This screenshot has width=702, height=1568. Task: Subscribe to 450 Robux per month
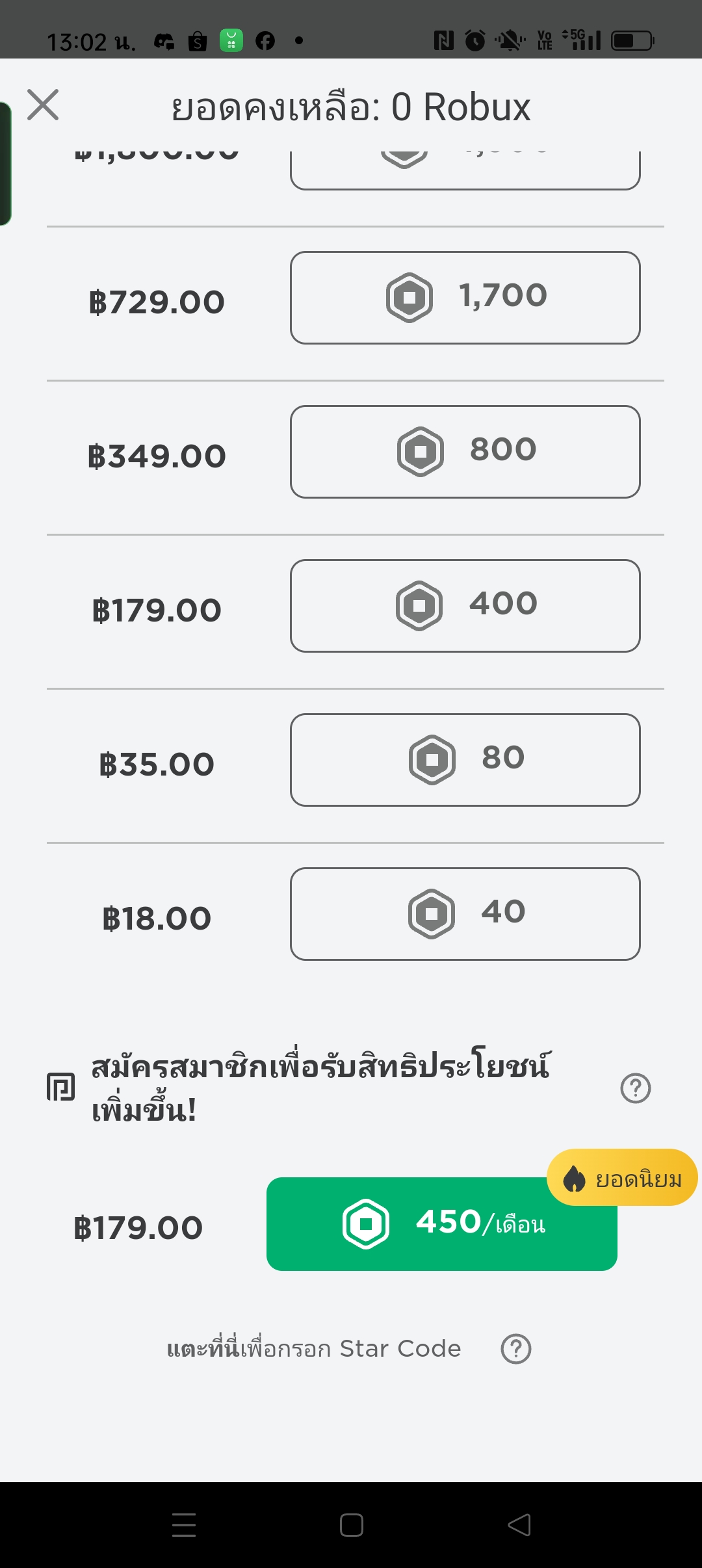click(x=442, y=1224)
